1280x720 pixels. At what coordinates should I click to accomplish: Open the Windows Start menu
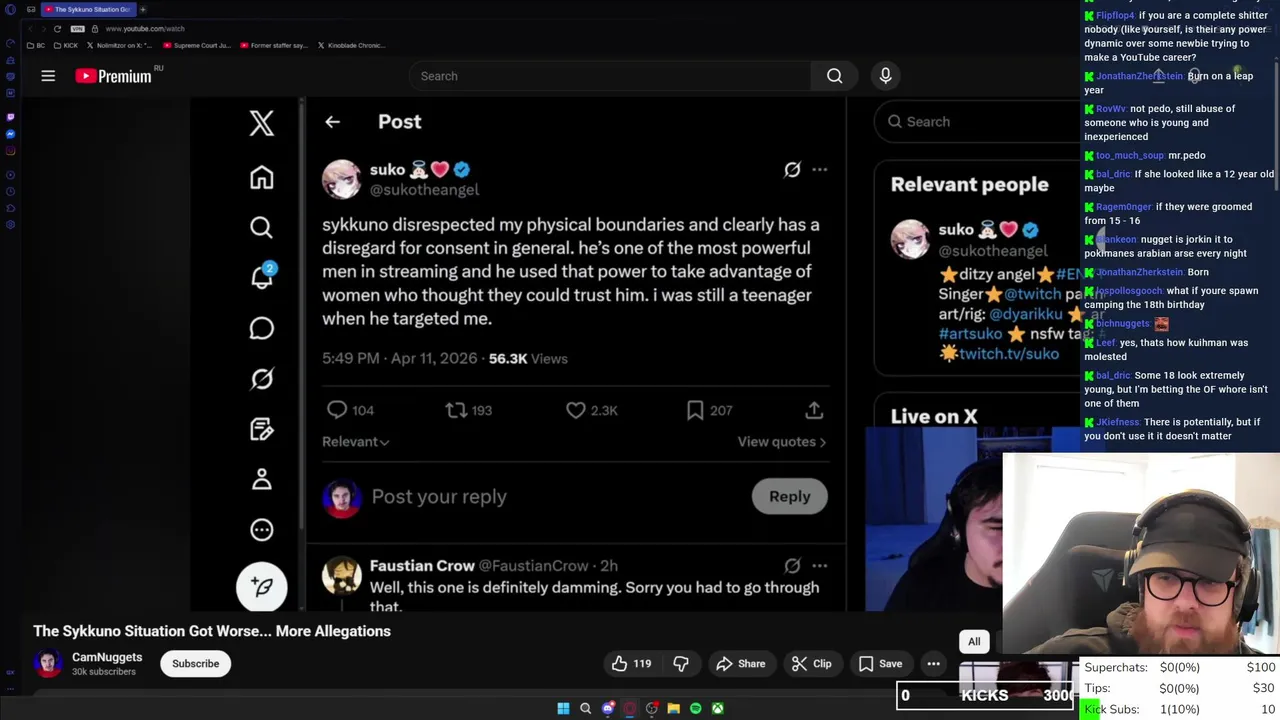tap(563, 708)
